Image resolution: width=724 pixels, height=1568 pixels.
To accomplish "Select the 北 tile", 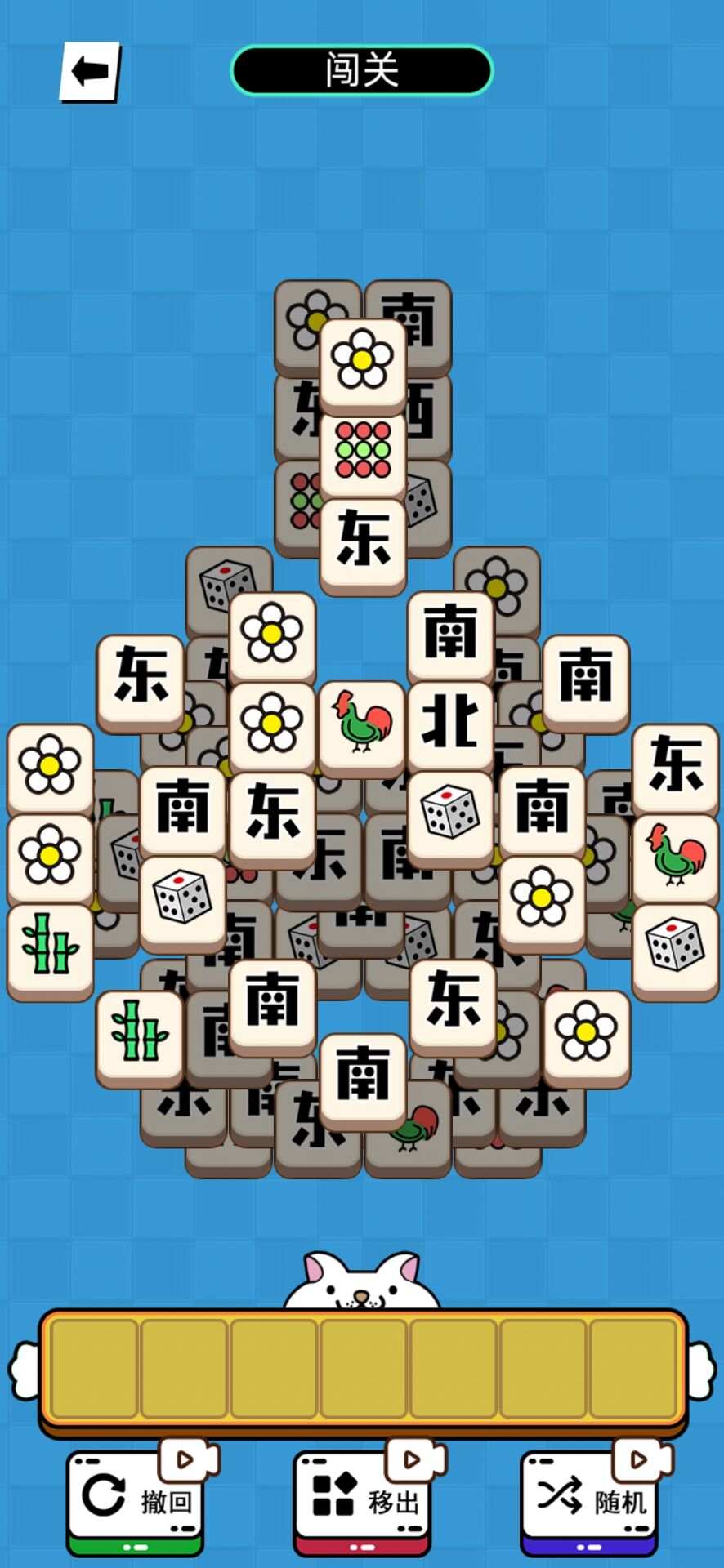I will coord(450,724).
